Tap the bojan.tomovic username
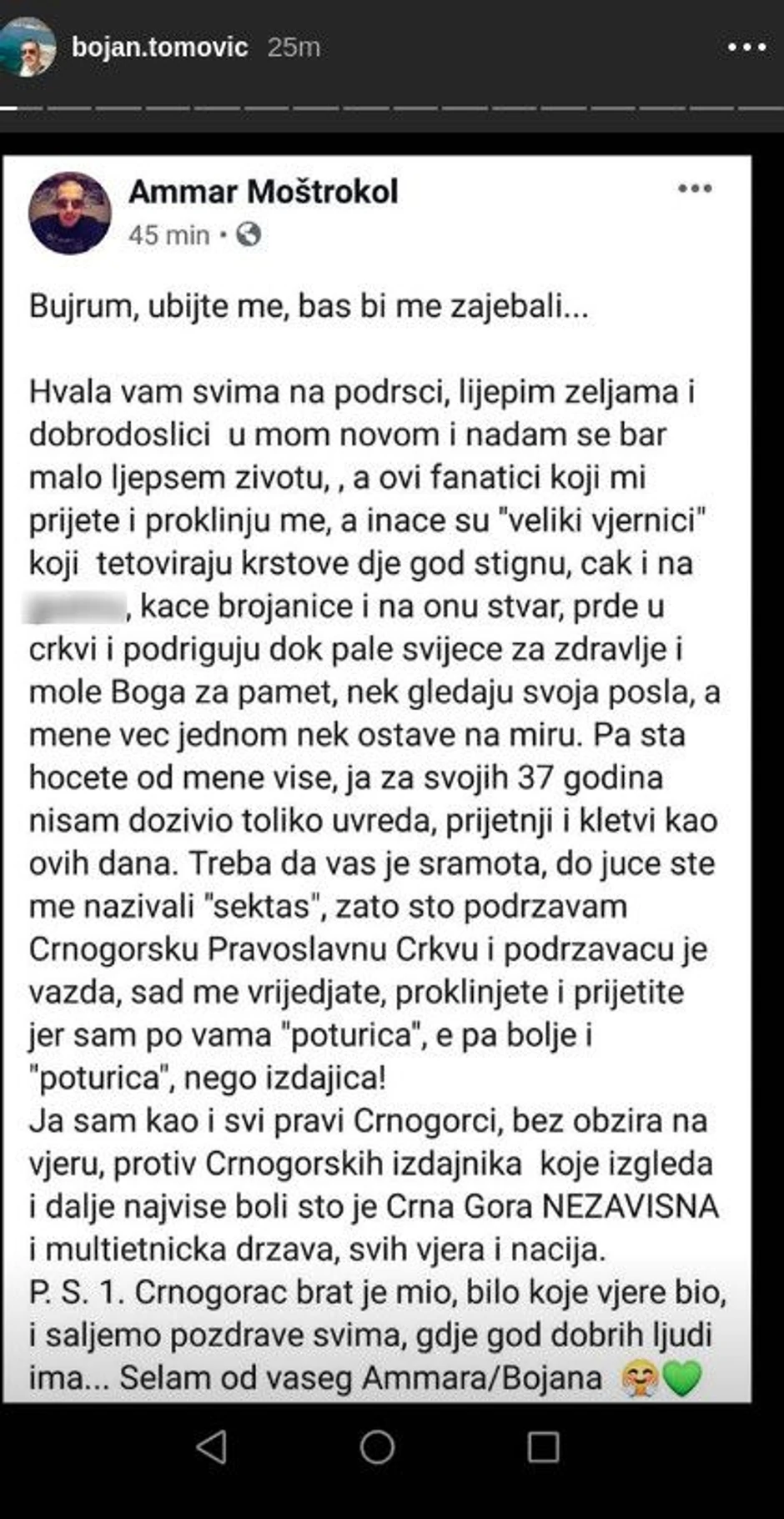Image resolution: width=784 pixels, height=1519 pixels. 160,47
